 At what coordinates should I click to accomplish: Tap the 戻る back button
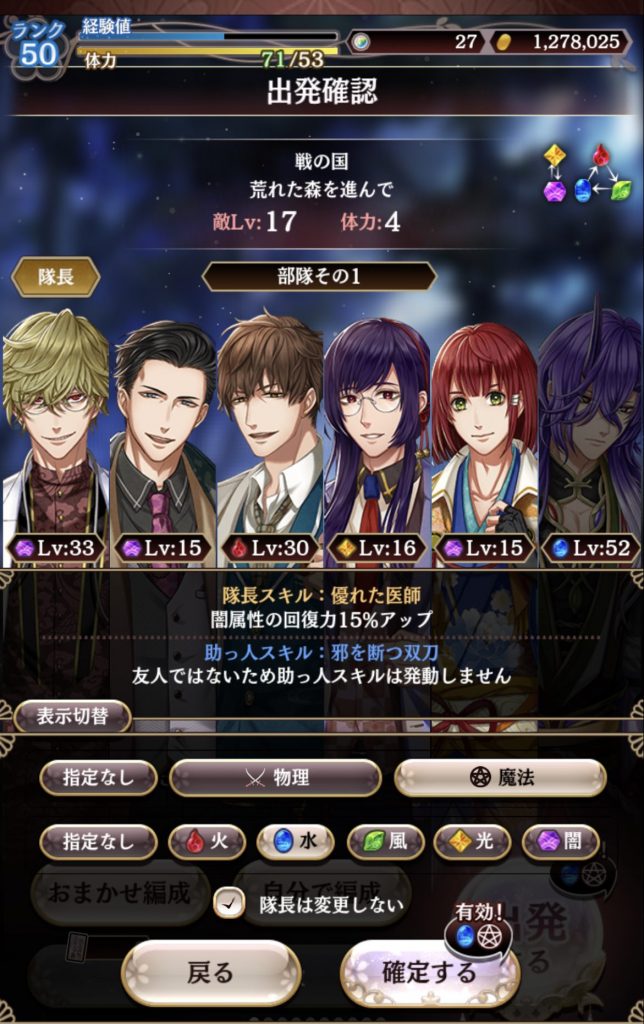[211, 973]
